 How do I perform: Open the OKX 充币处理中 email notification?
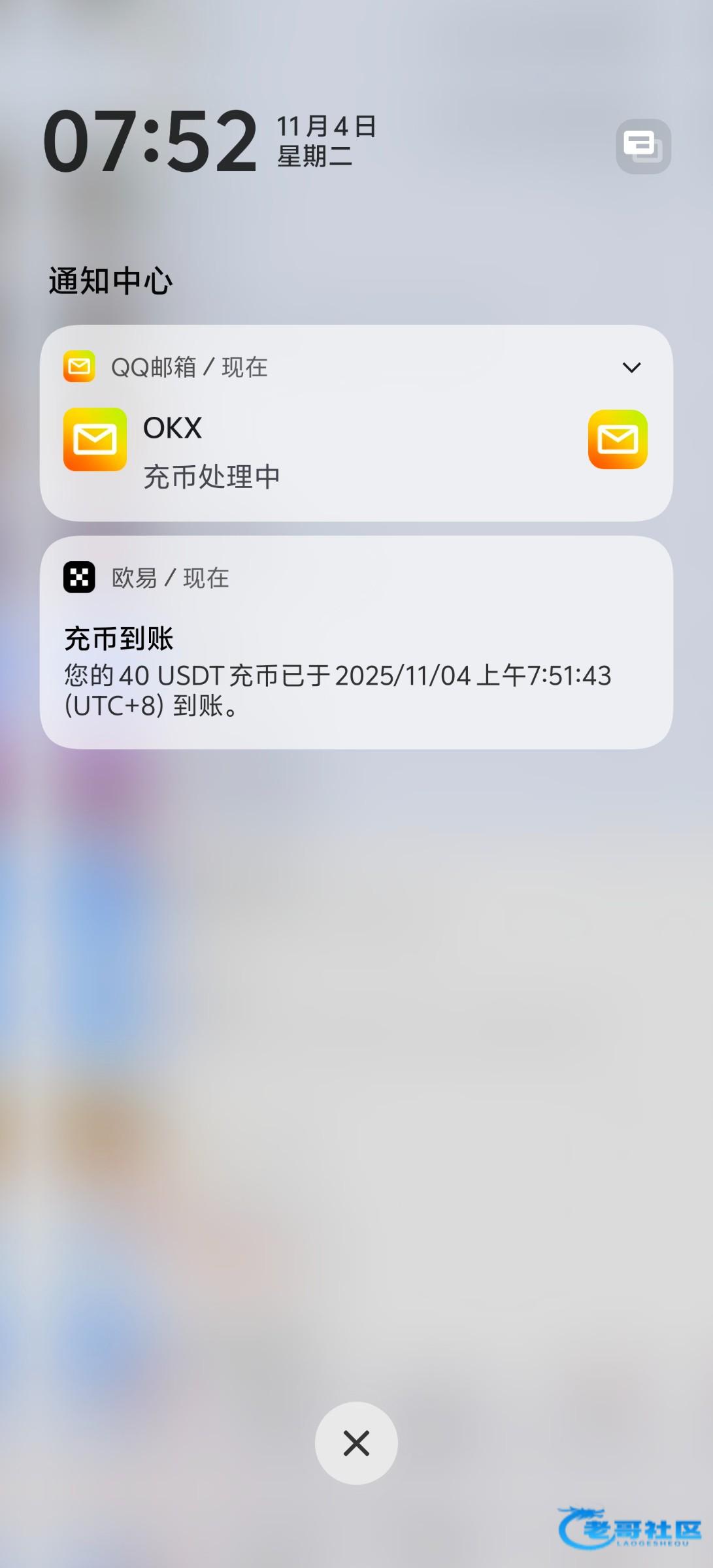coord(356,423)
